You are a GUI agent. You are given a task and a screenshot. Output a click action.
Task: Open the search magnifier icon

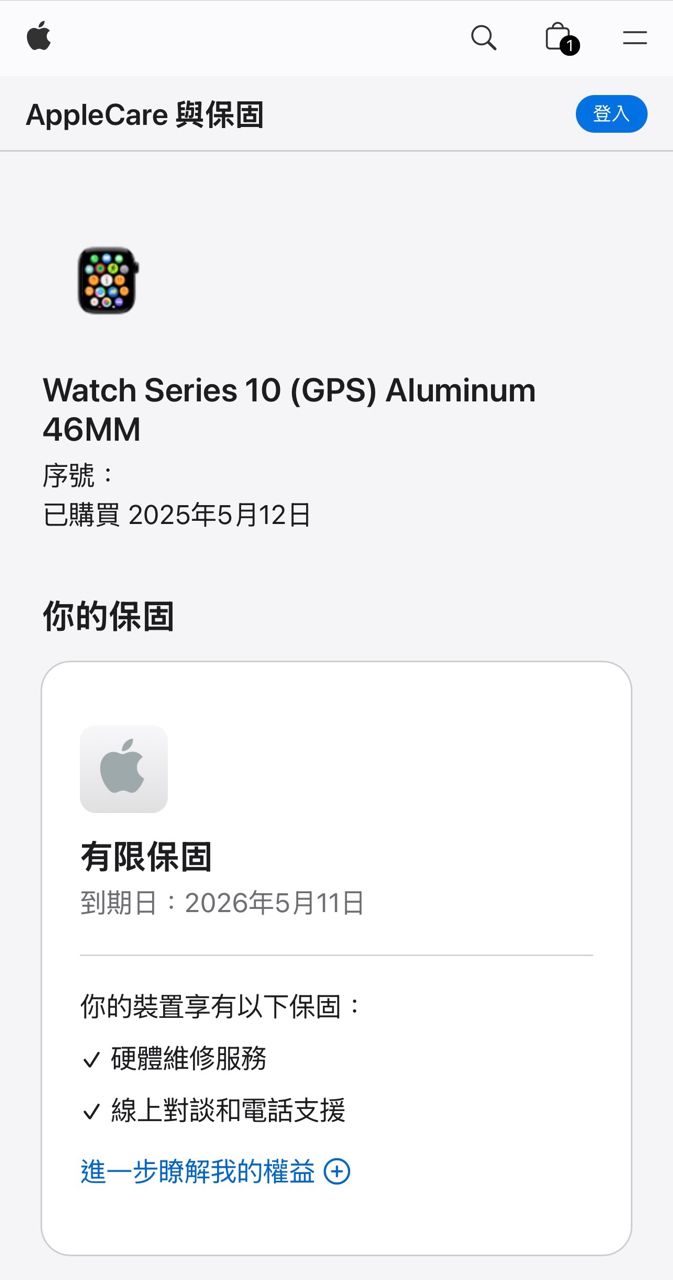(483, 38)
